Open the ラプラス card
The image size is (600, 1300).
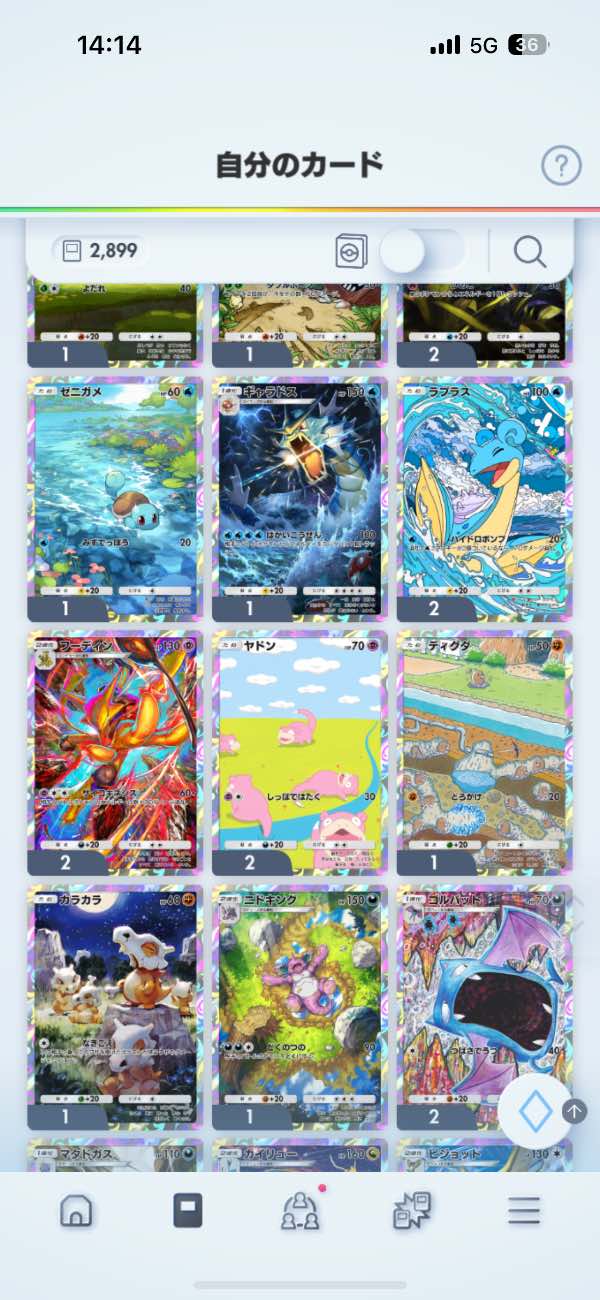click(x=485, y=499)
